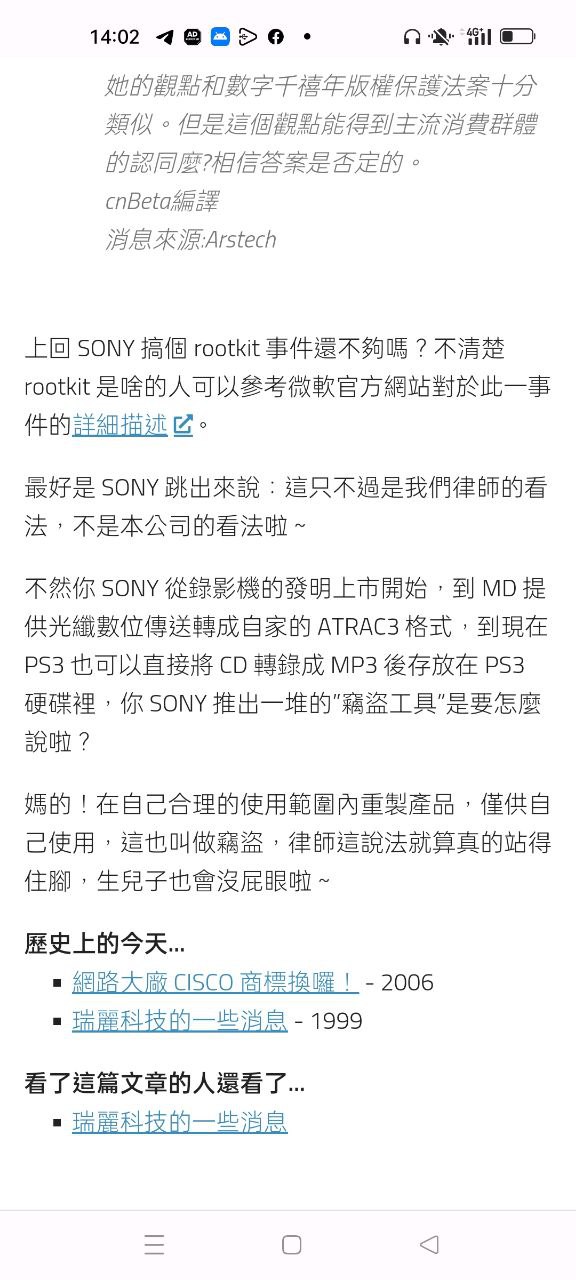Go back with the system back button
This screenshot has height=1280, width=576.
[429, 1244]
